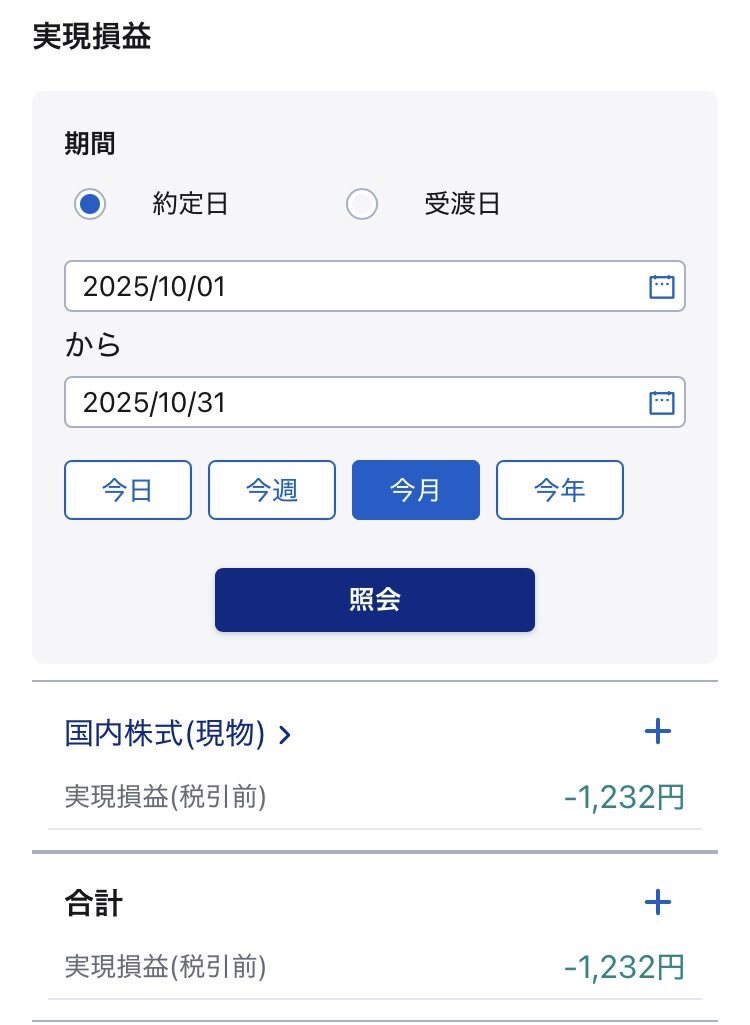The height and width of the screenshot is (1025, 750).
Task: Click the plus icon next to 国内株式(現物)
Action: click(x=658, y=732)
